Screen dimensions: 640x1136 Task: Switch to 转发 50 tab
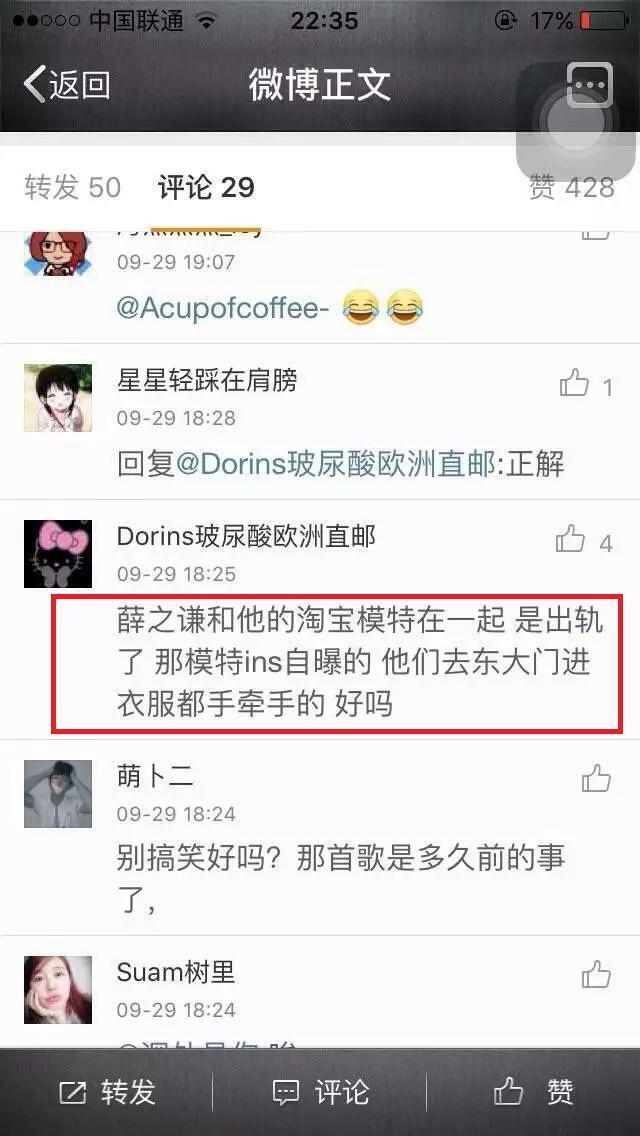[72, 187]
